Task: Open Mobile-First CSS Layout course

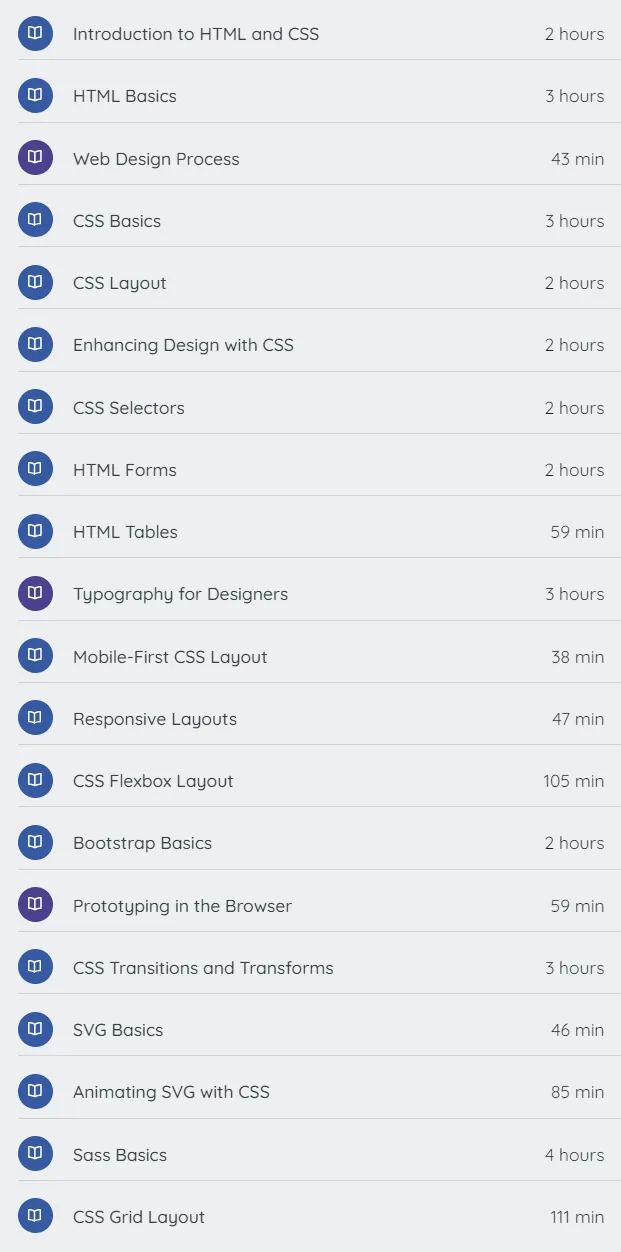Action: [x=310, y=656]
